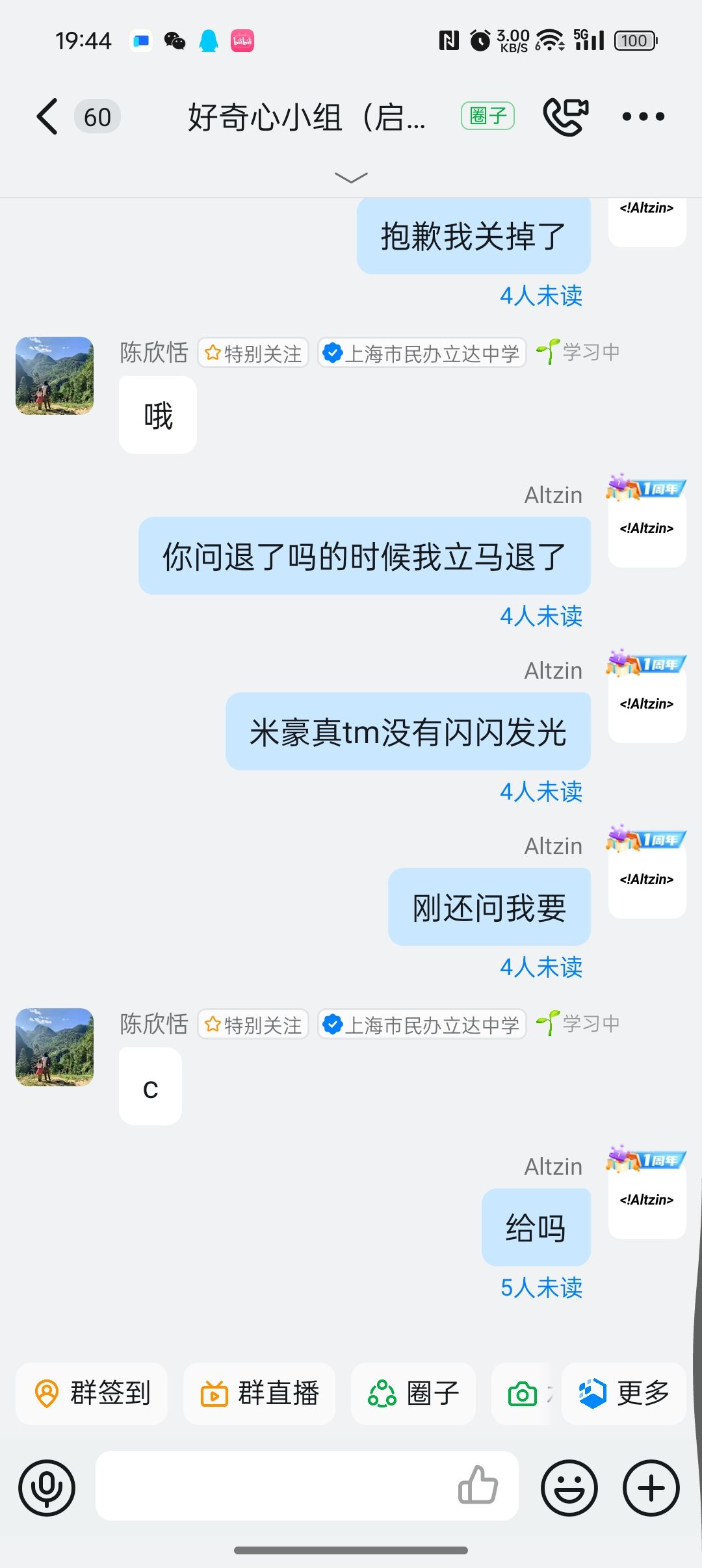Open 群签到 group check-in
This screenshot has height=1568, width=702.
pyautogui.click(x=92, y=1393)
